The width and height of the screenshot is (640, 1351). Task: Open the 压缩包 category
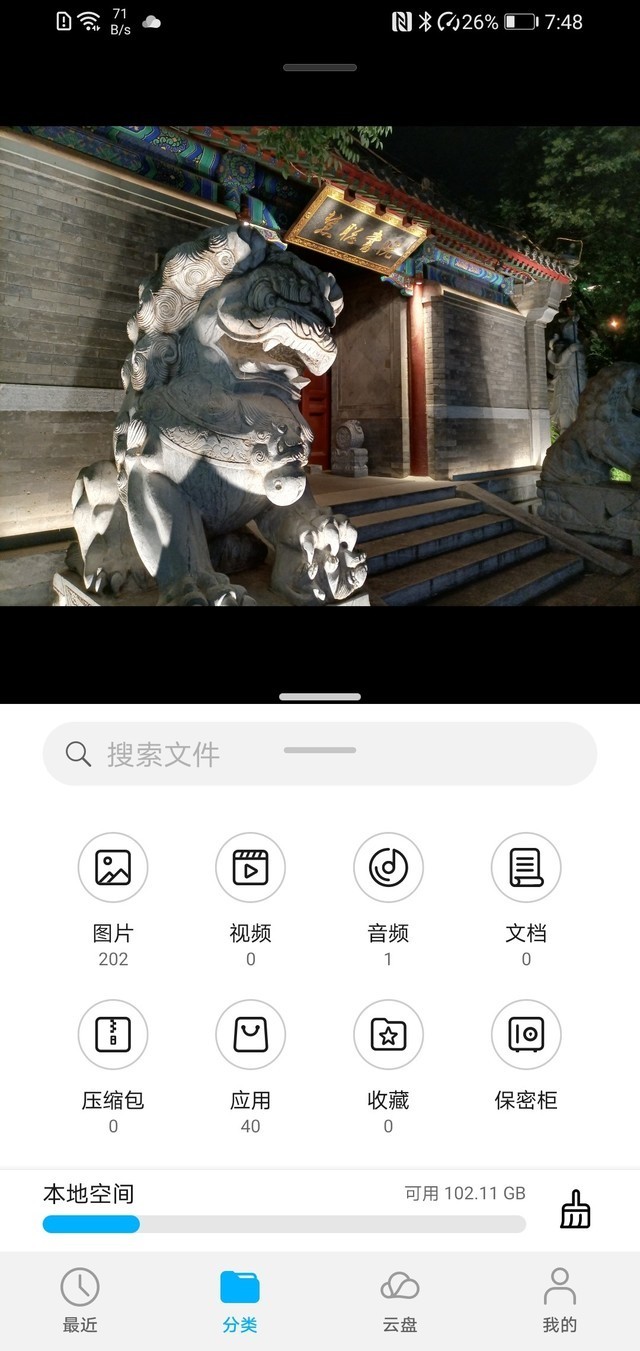coord(113,1035)
